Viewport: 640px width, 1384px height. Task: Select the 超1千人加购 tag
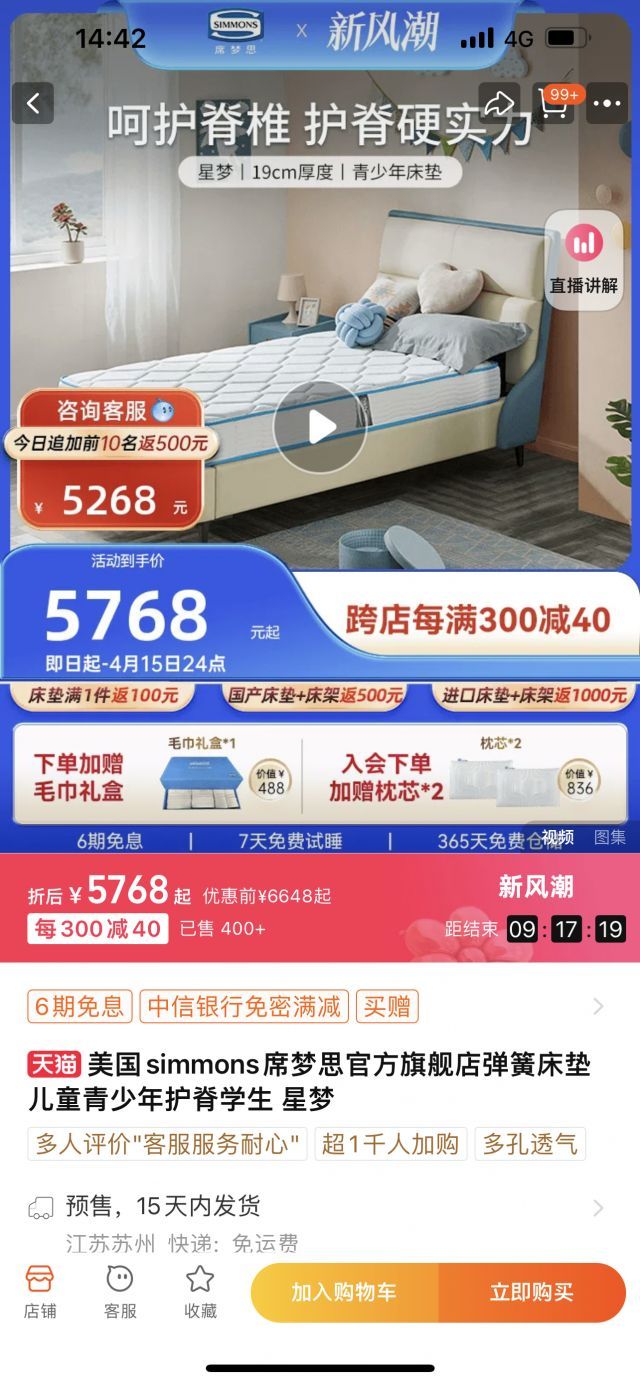(x=390, y=1144)
